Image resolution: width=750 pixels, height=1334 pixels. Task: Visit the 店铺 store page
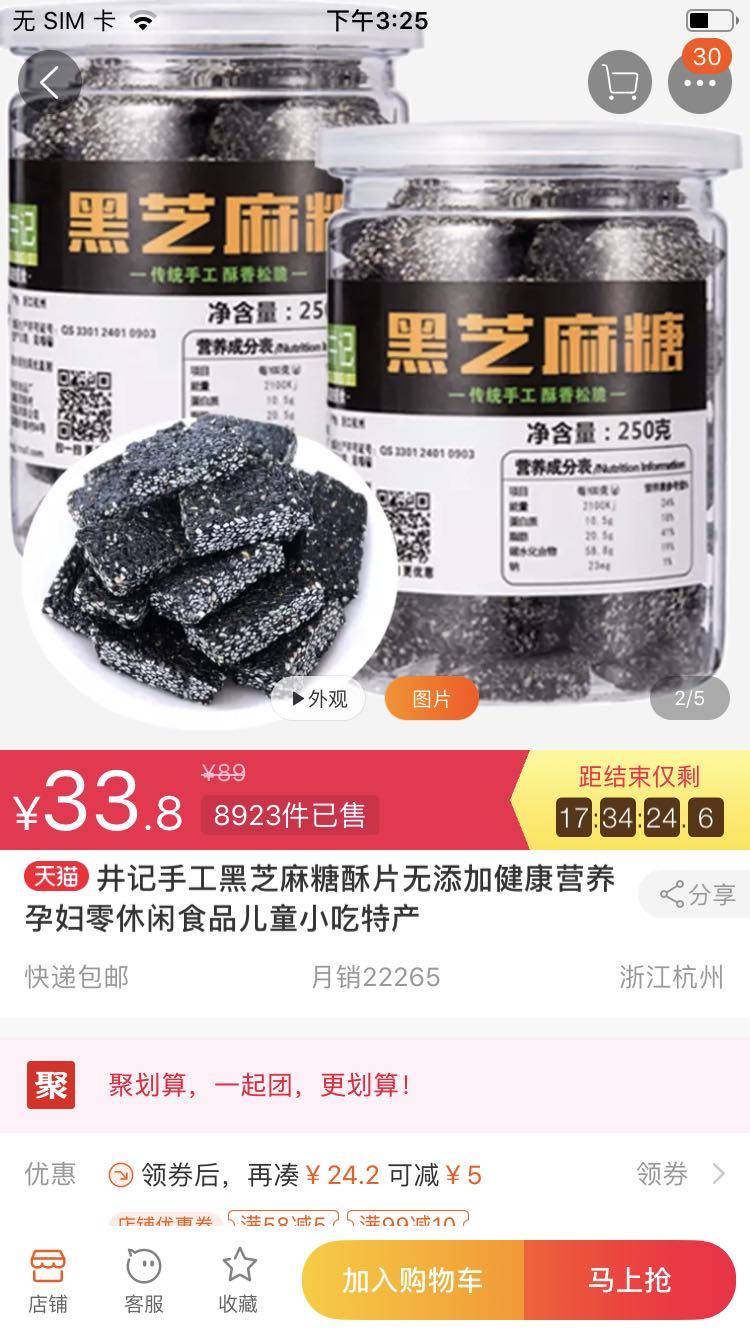[x=48, y=1280]
